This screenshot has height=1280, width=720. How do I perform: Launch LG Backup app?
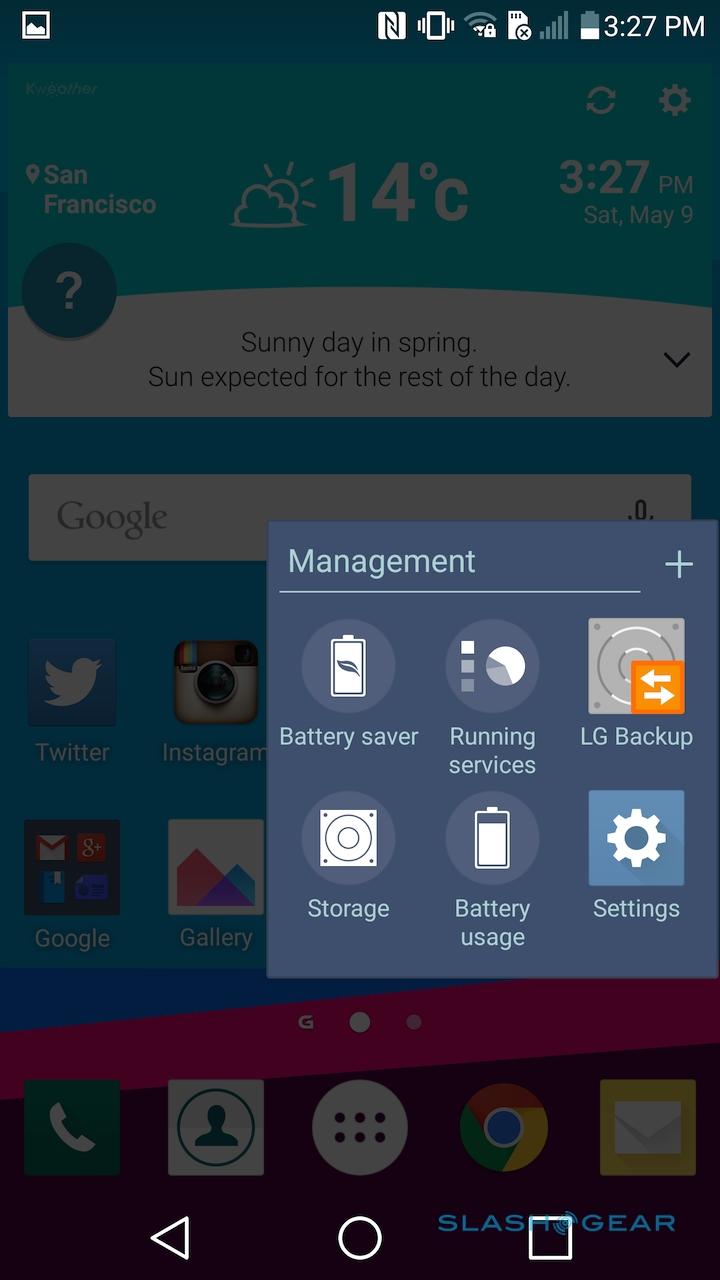[636, 667]
